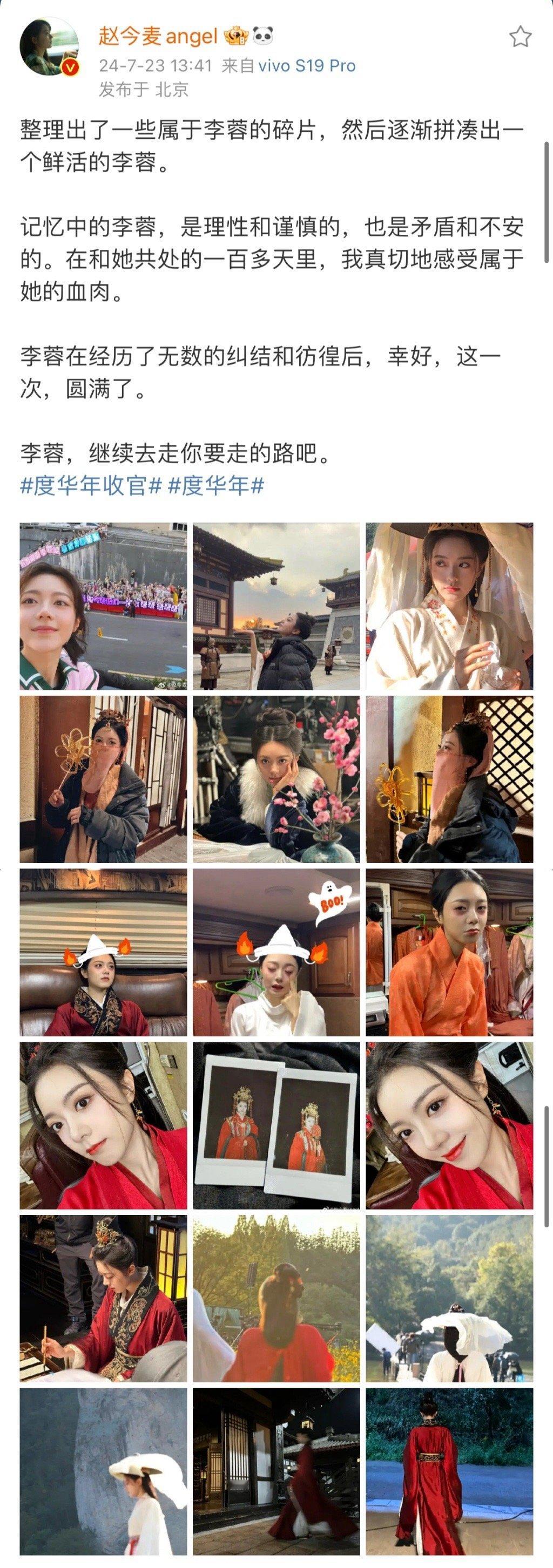Click the orange V verified badge
This screenshot has height=1568, width=553.
click(x=71, y=67)
